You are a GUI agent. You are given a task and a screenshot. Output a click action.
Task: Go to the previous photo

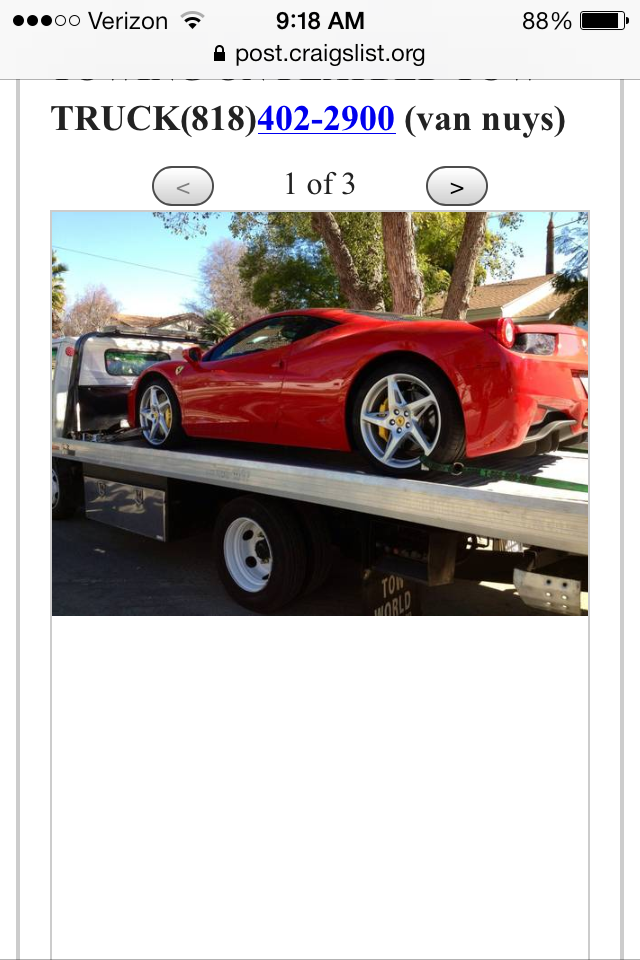pos(183,186)
